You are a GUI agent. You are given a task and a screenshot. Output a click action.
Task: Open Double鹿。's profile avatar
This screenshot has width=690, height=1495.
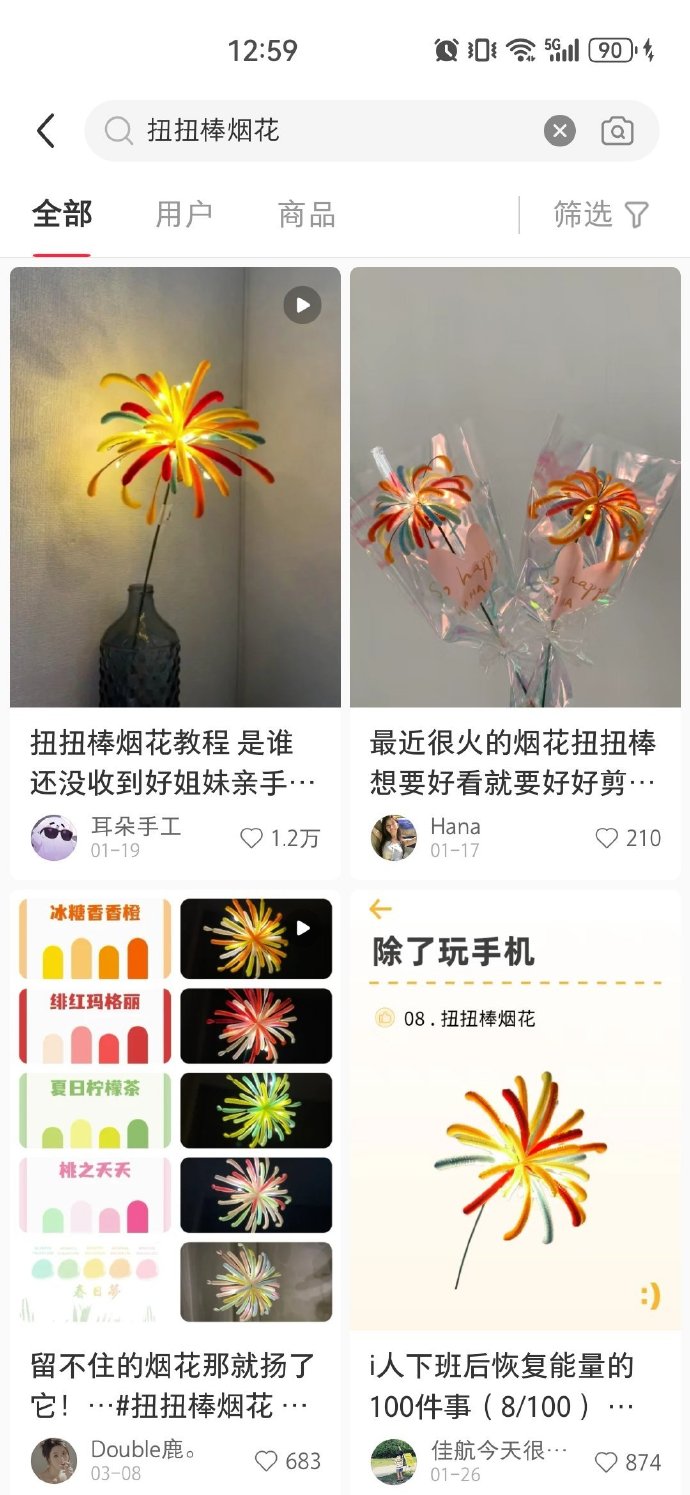(54, 1461)
